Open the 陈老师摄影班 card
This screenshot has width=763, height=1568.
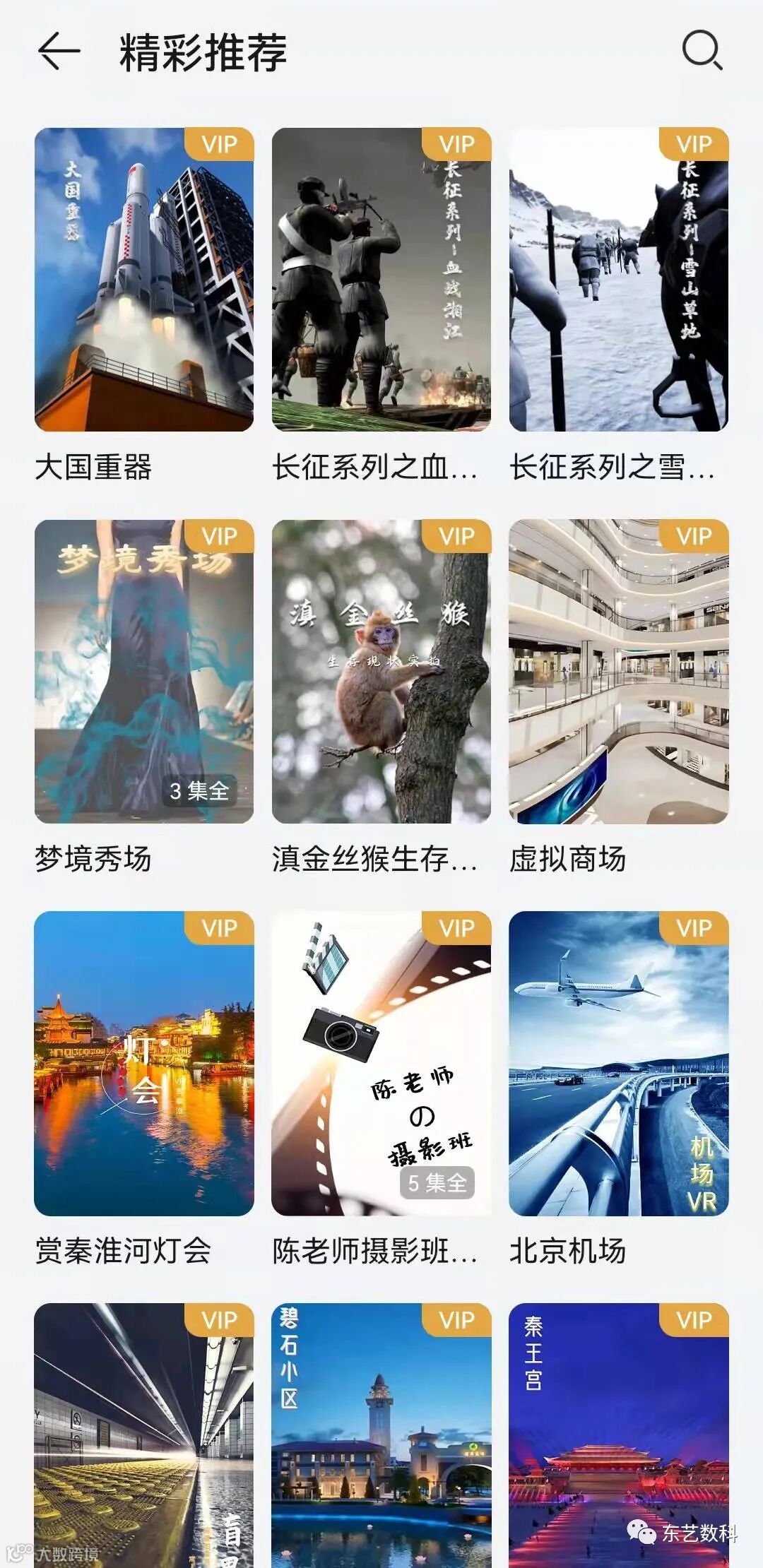point(381,1064)
